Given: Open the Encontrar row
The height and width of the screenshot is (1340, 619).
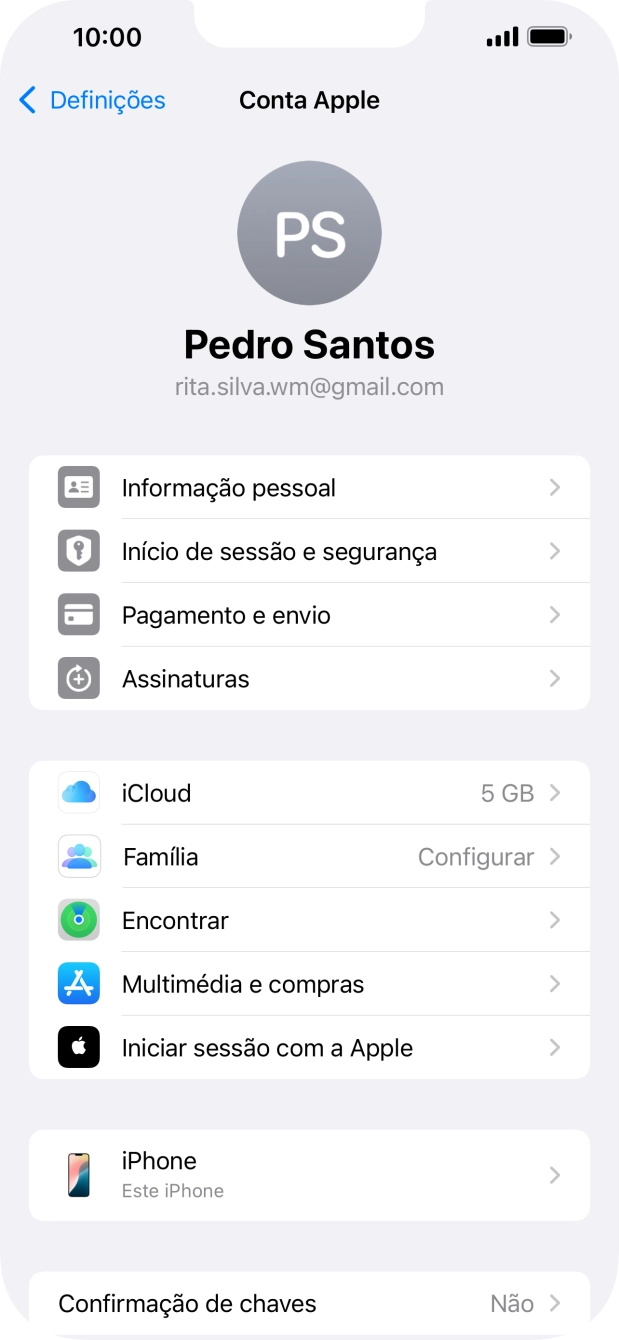Looking at the screenshot, I should coord(309,920).
